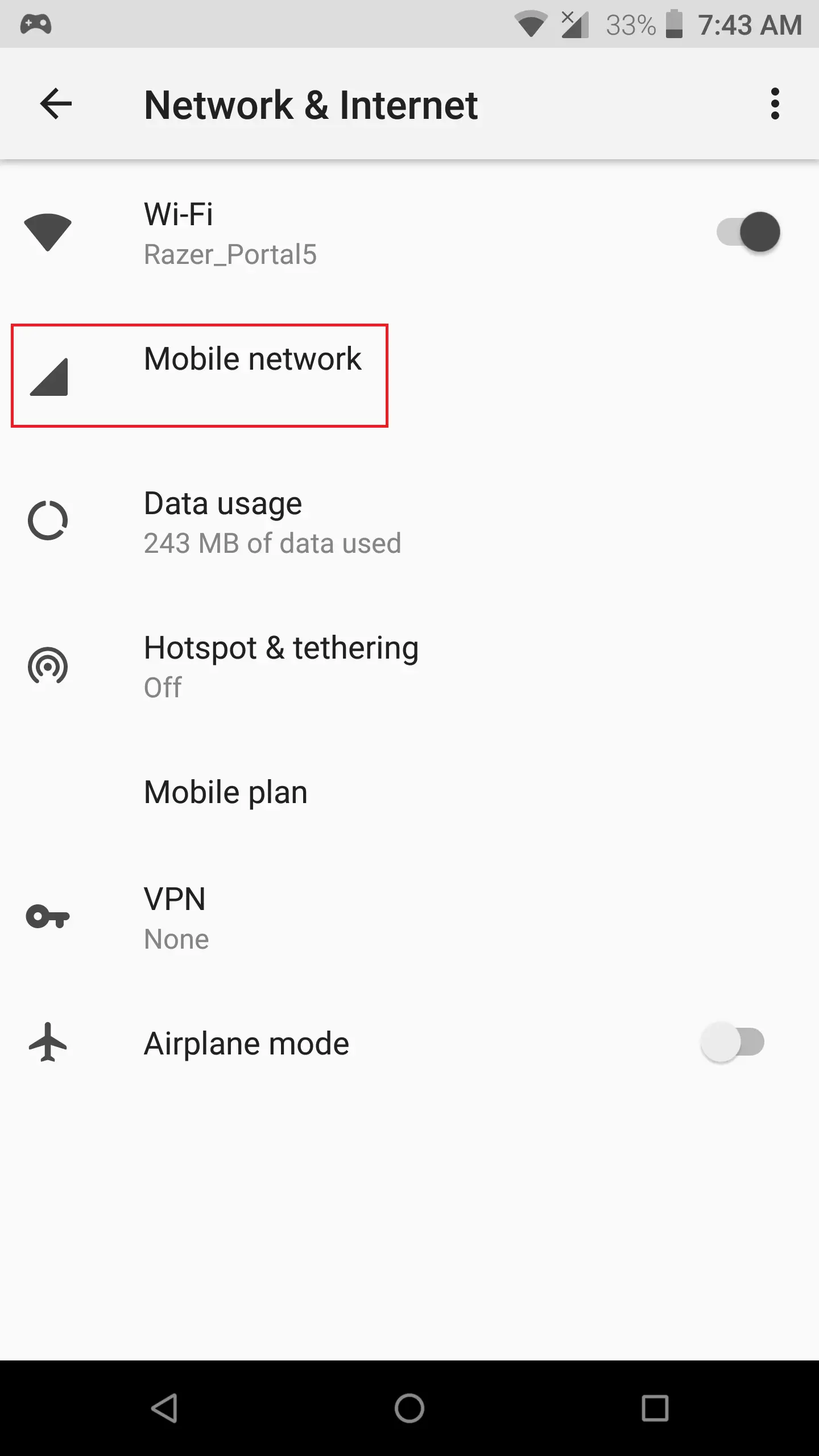The height and width of the screenshot is (1456, 819).
Task: Open Wi-Fi settings for Razer_Portal5
Action: [284, 233]
